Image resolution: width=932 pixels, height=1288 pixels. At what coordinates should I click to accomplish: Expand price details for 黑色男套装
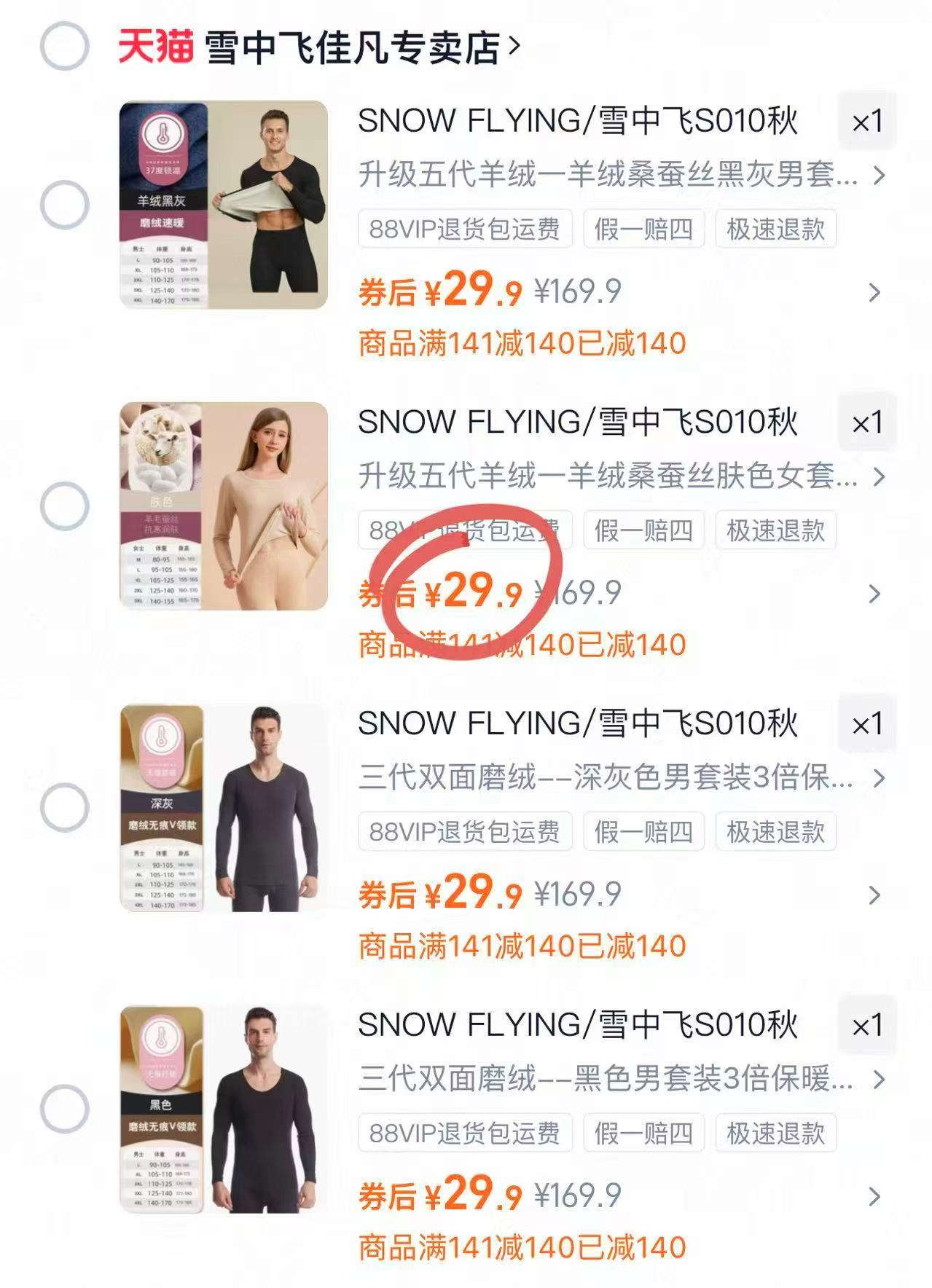point(874,1196)
